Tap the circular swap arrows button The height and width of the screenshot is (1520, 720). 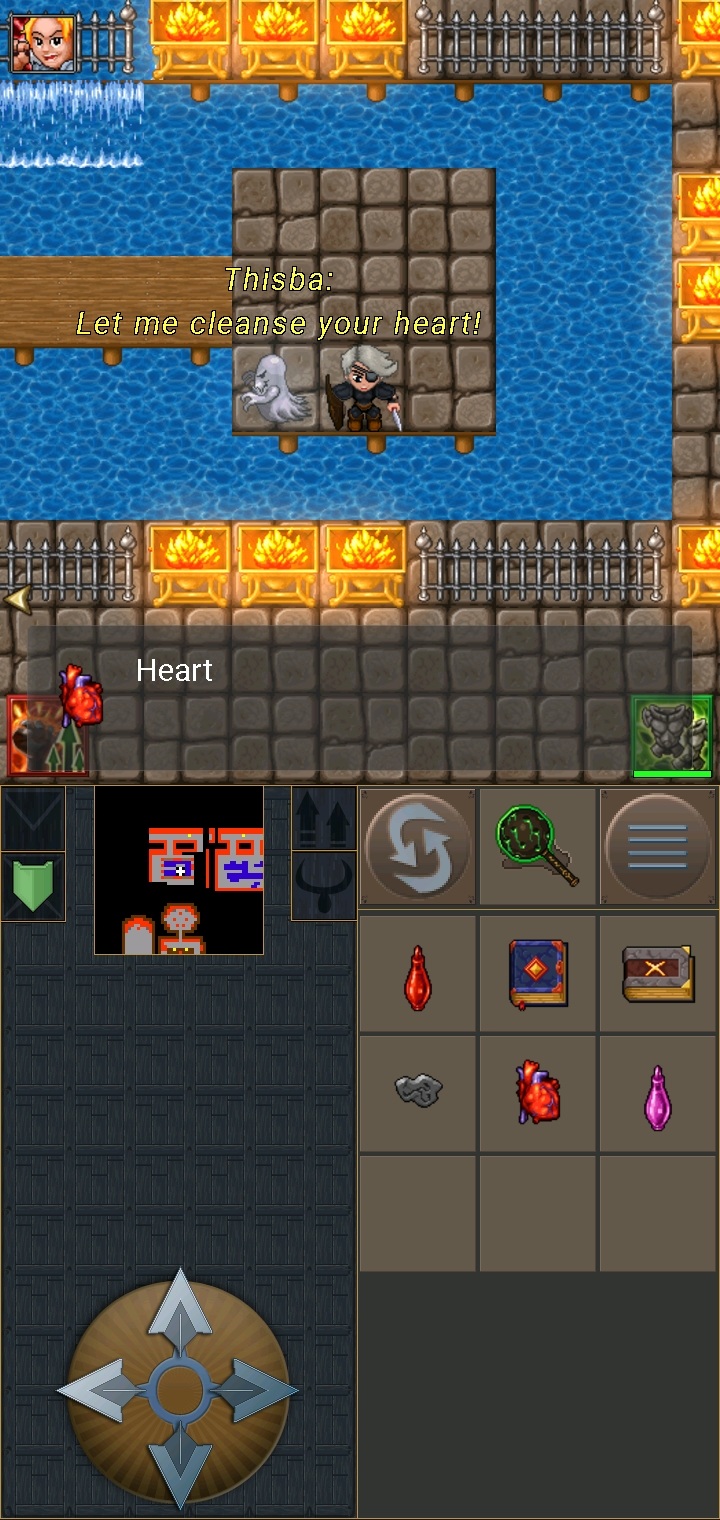click(x=418, y=847)
